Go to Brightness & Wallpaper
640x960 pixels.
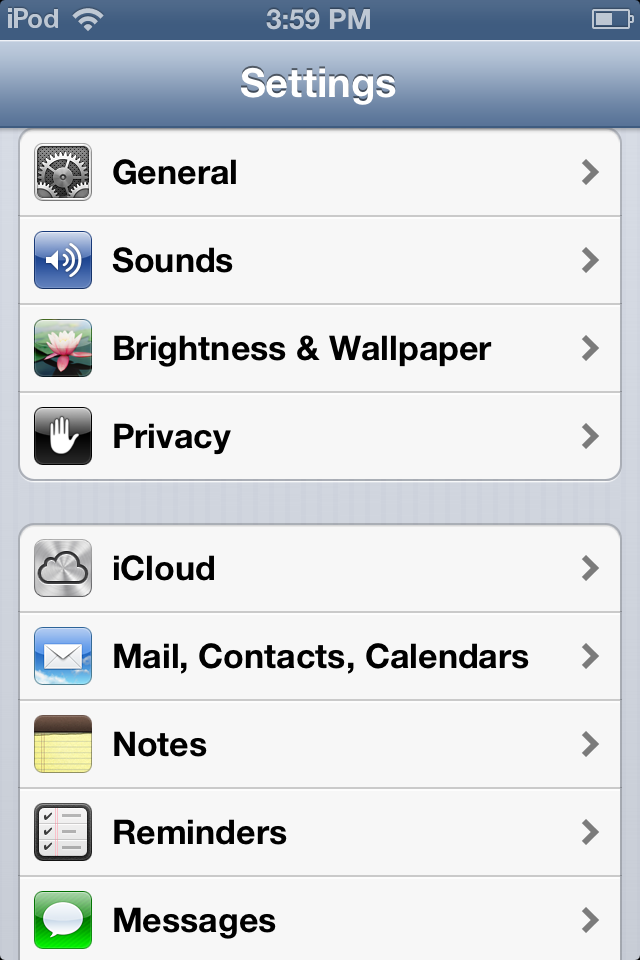tap(320, 349)
